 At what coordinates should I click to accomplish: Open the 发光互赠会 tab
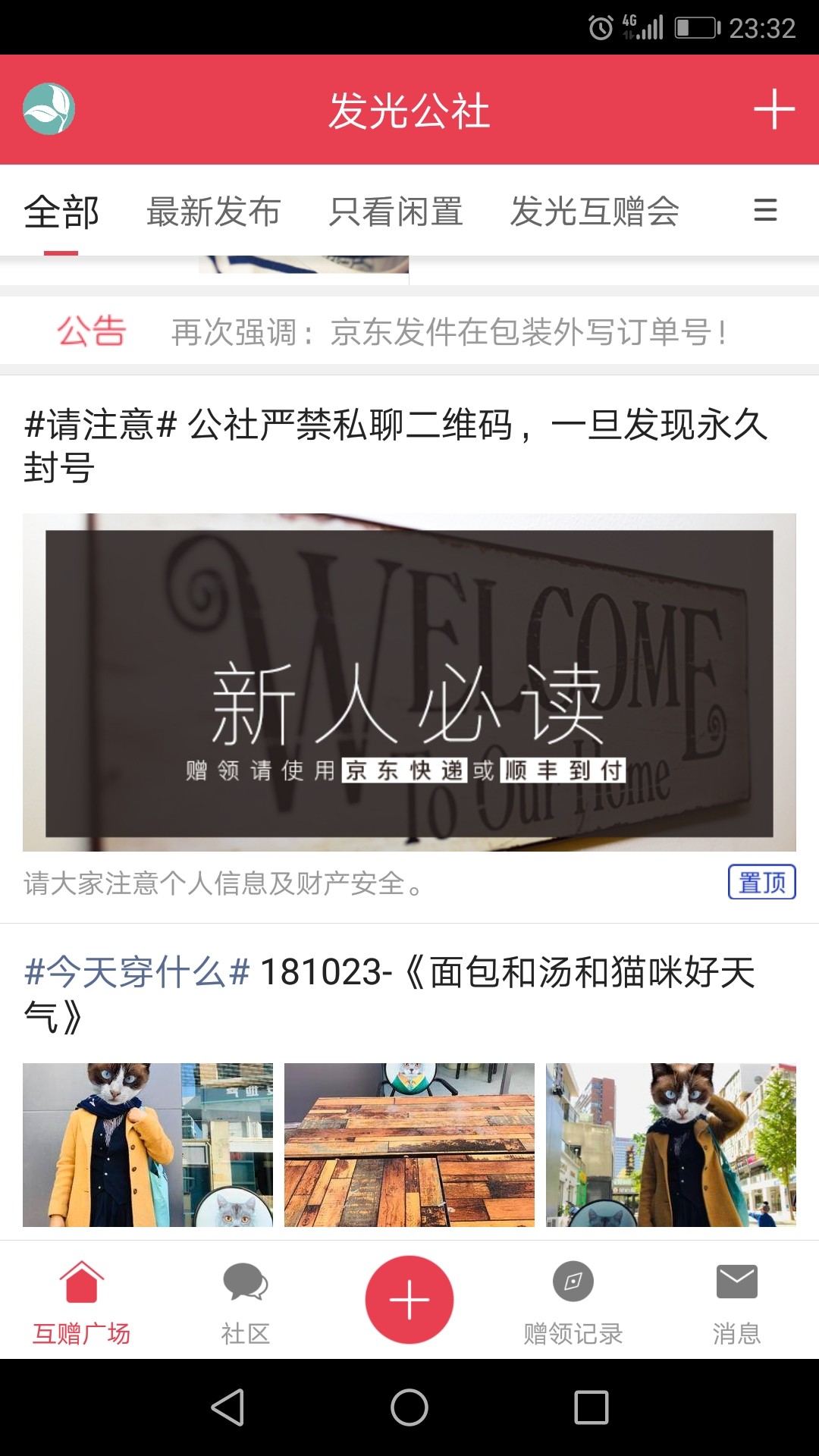coord(595,212)
